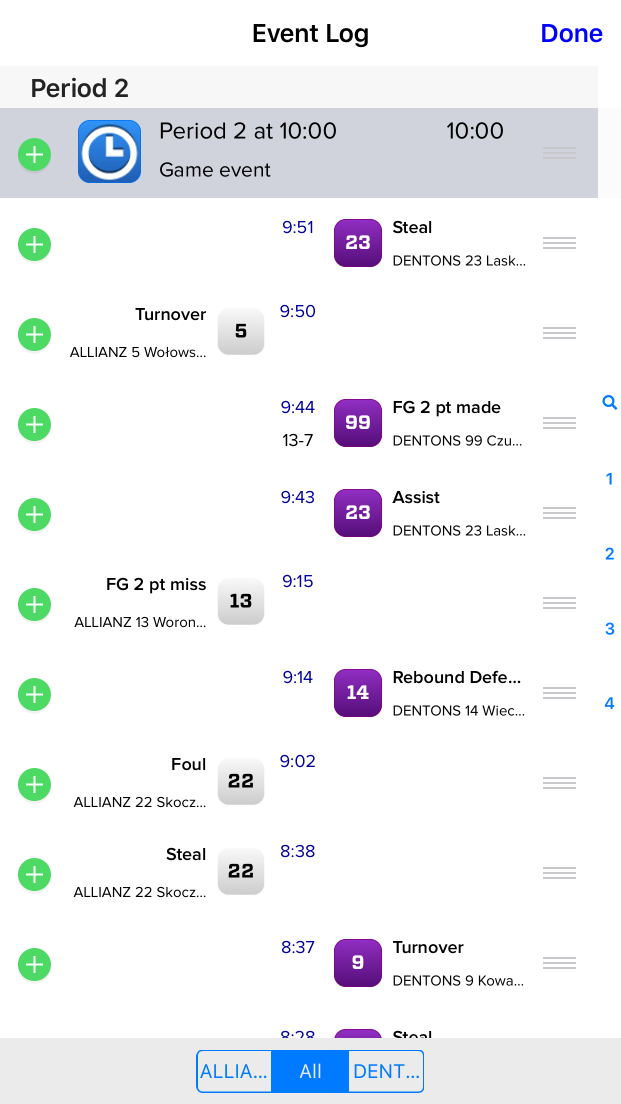621x1104 pixels.
Task: Add event after Period 2 at 10:00
Action: pyautogui.click(x=35, y=155)
